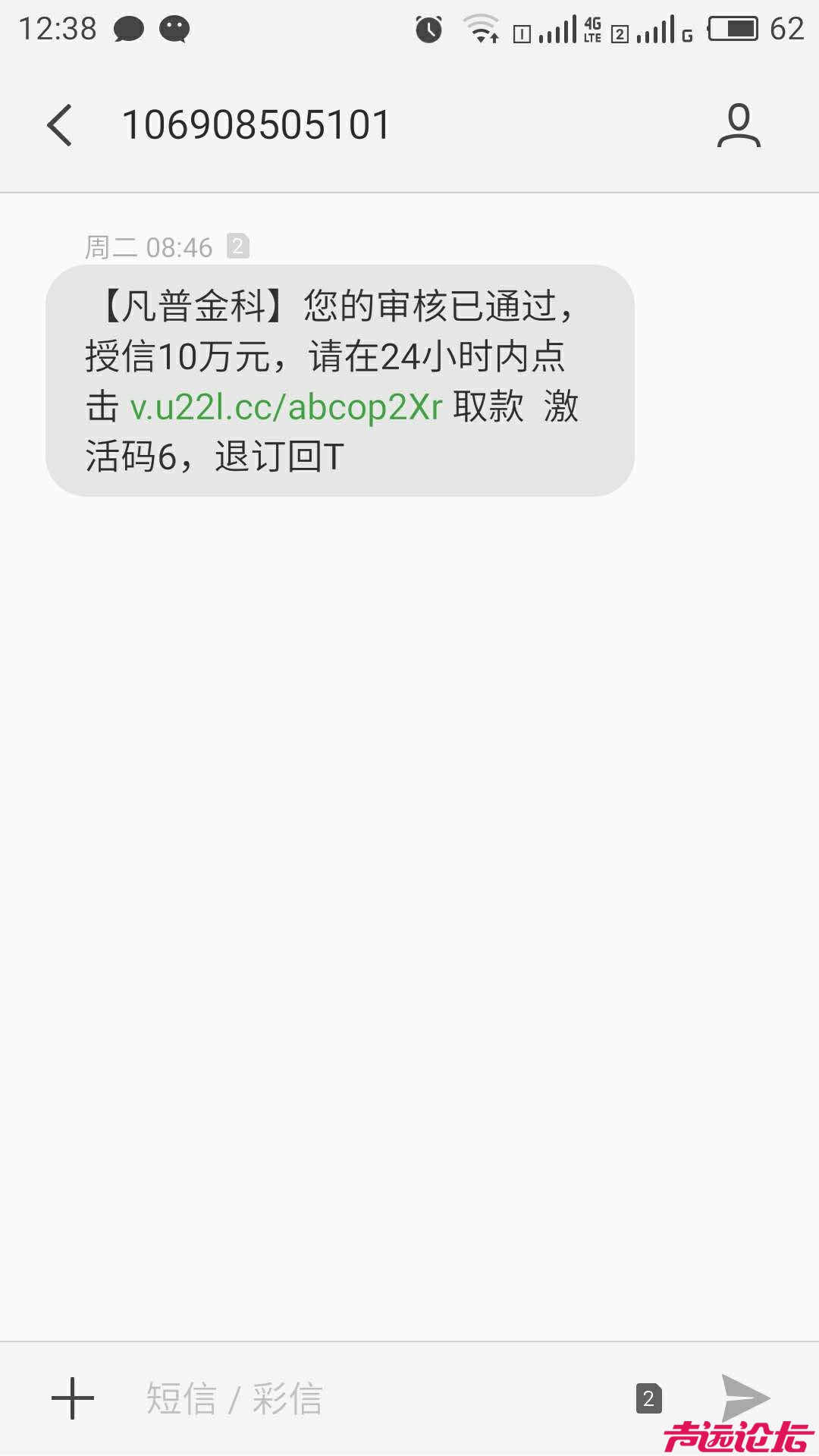Tap the alarm clock status bar icon

pos(427,29)
